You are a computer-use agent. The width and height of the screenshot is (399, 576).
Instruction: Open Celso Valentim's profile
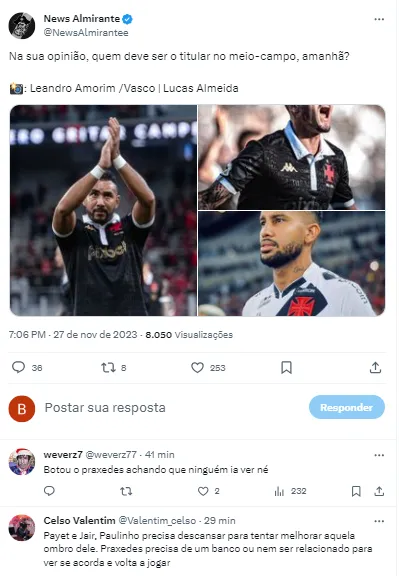click(22, 528)
